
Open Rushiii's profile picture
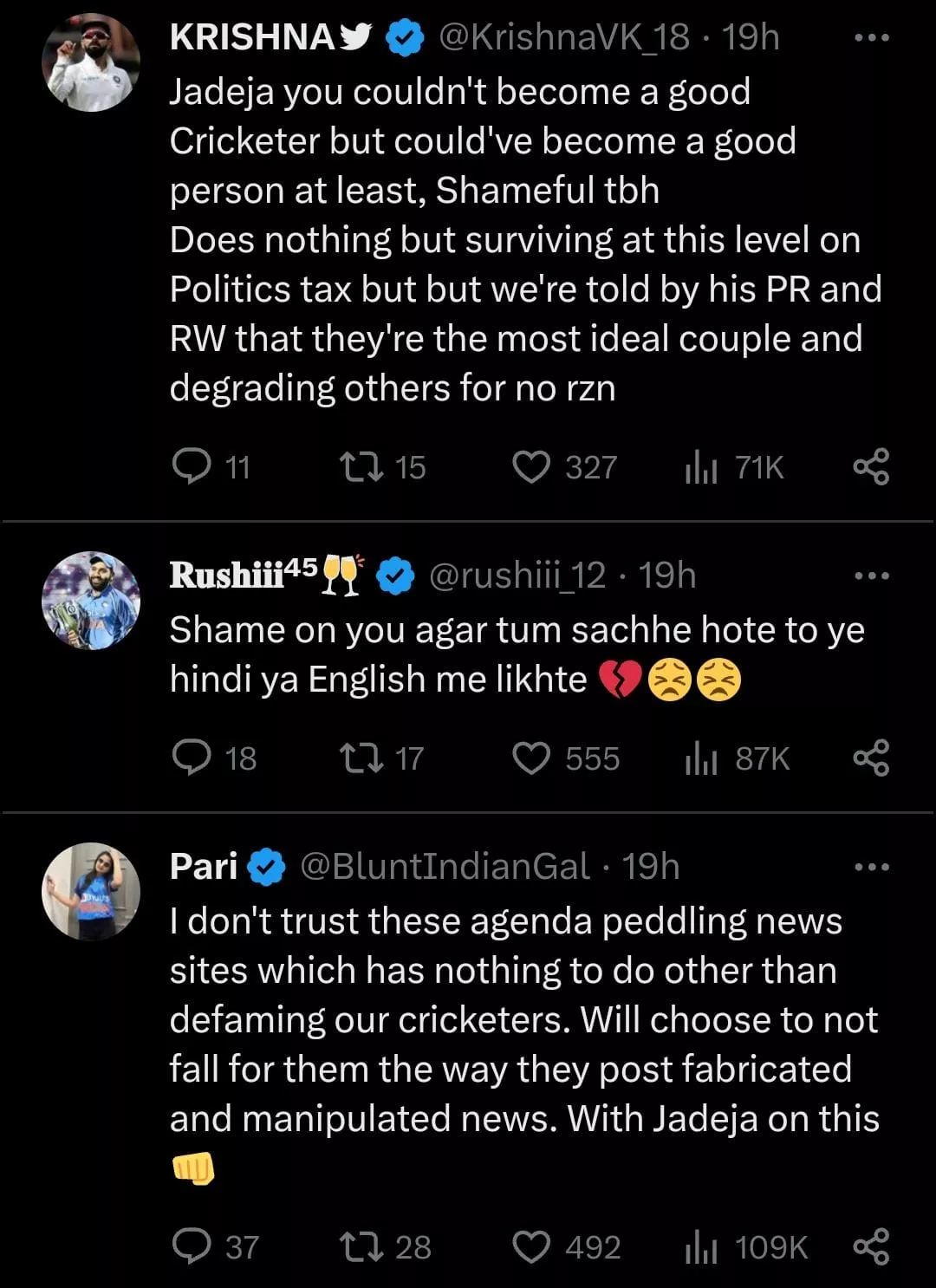pos(91,601)
